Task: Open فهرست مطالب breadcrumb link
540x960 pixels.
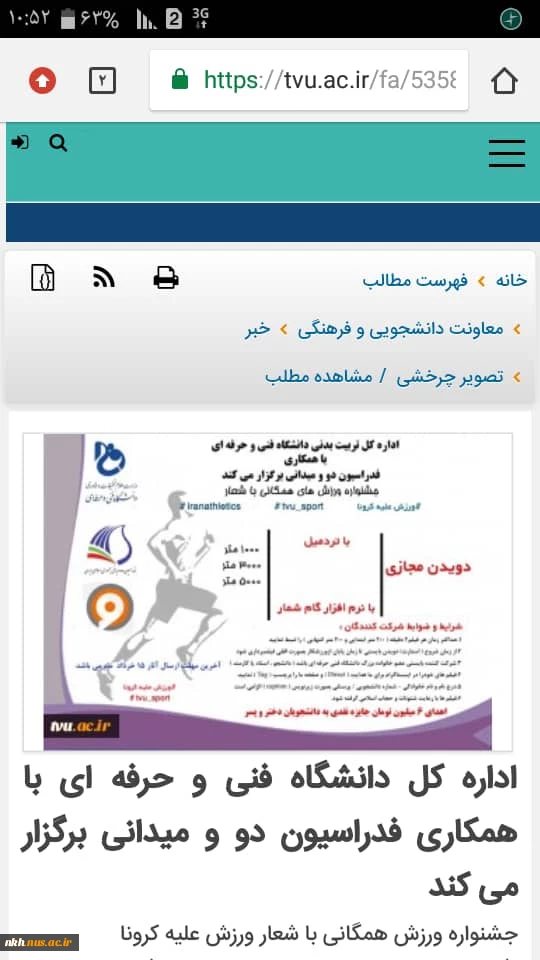Action: point(414,281)
